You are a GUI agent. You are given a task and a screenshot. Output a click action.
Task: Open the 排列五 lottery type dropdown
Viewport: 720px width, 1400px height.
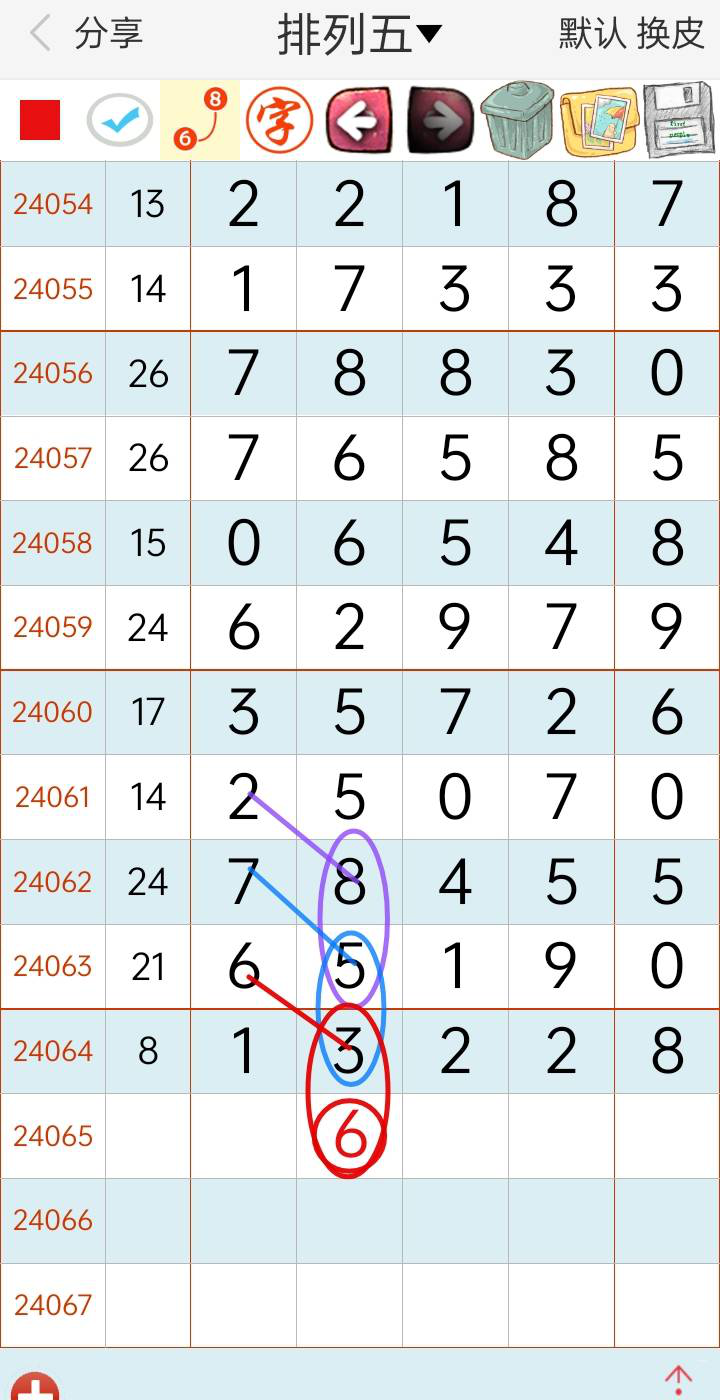click(358, 36)
